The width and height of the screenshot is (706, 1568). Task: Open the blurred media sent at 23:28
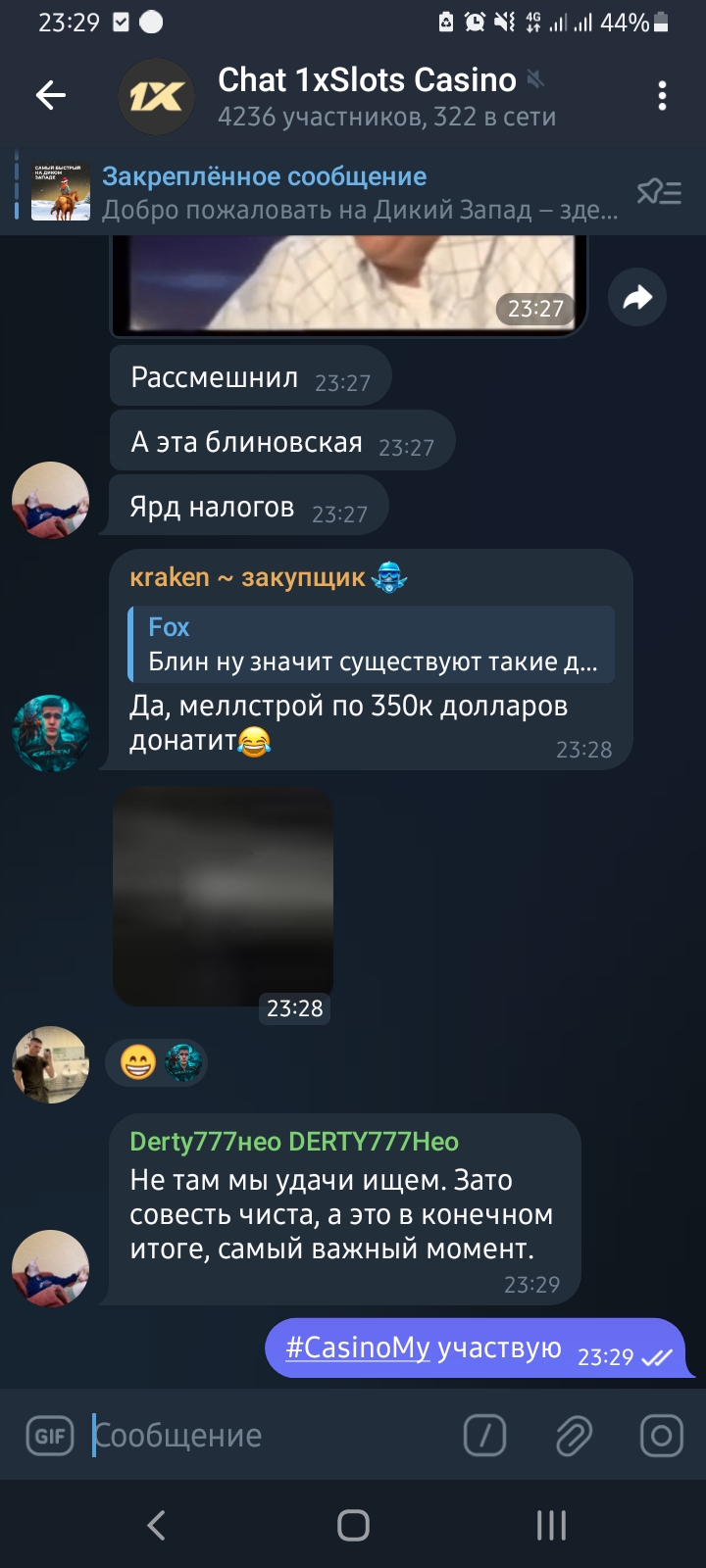coord(224,897)
